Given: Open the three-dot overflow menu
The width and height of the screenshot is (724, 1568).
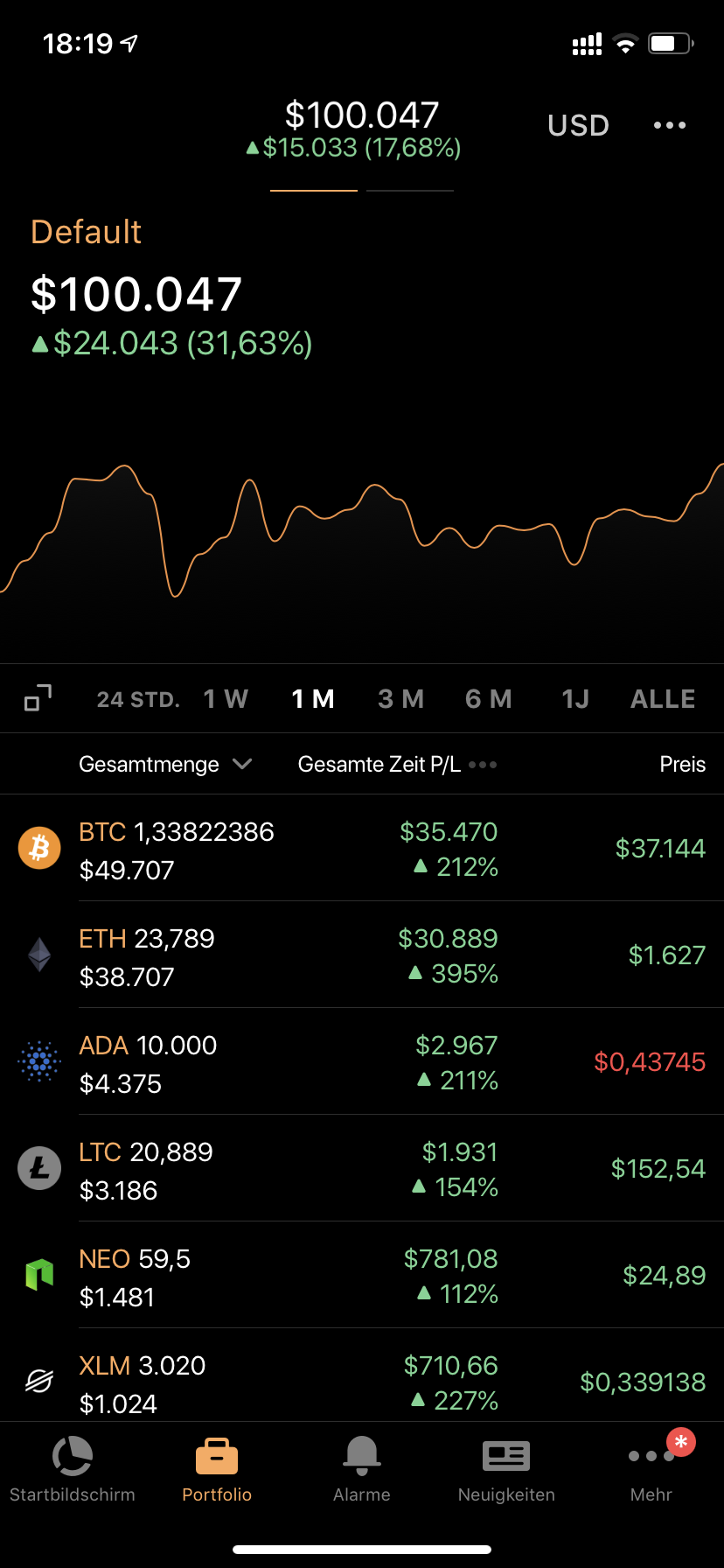Looking at the screenshot, I should [669, 125].
